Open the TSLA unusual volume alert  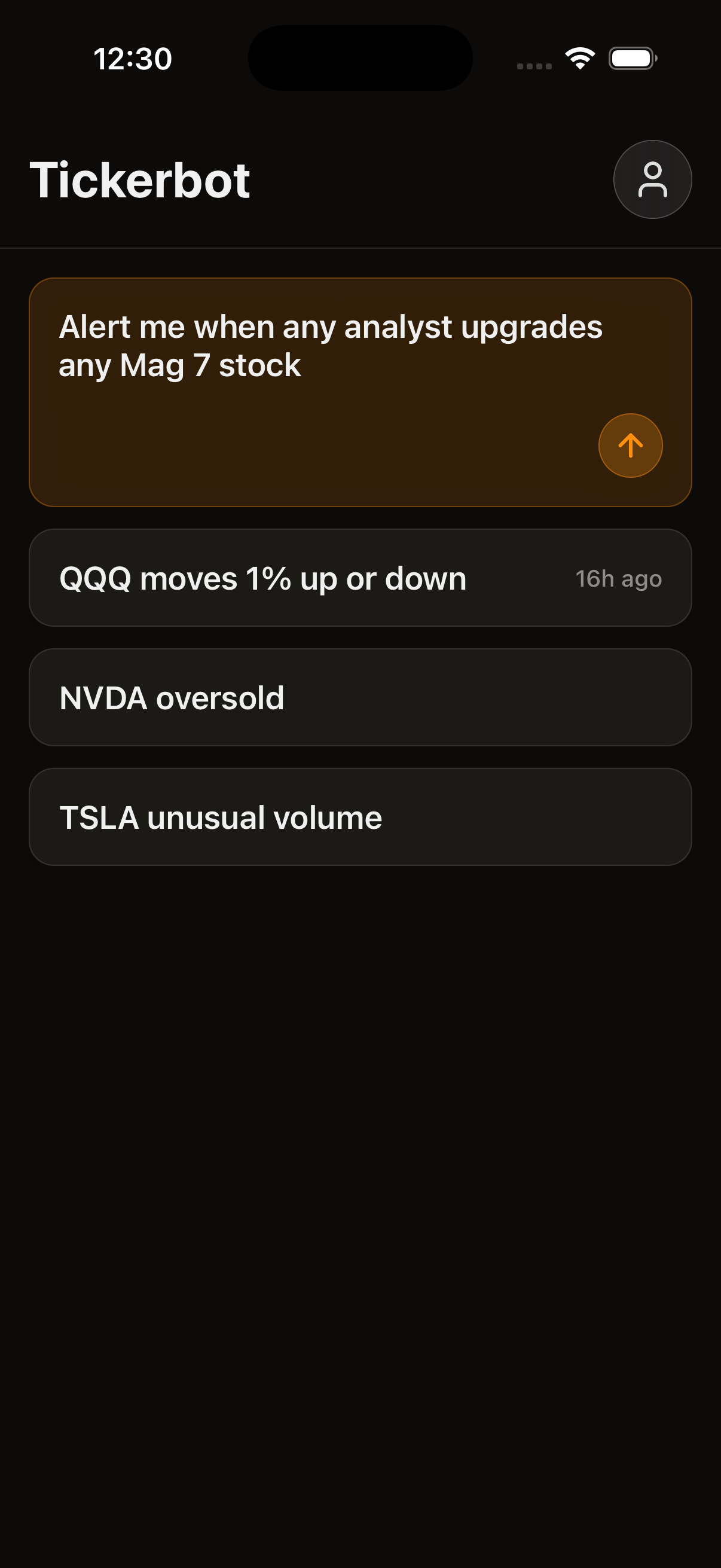360,817
